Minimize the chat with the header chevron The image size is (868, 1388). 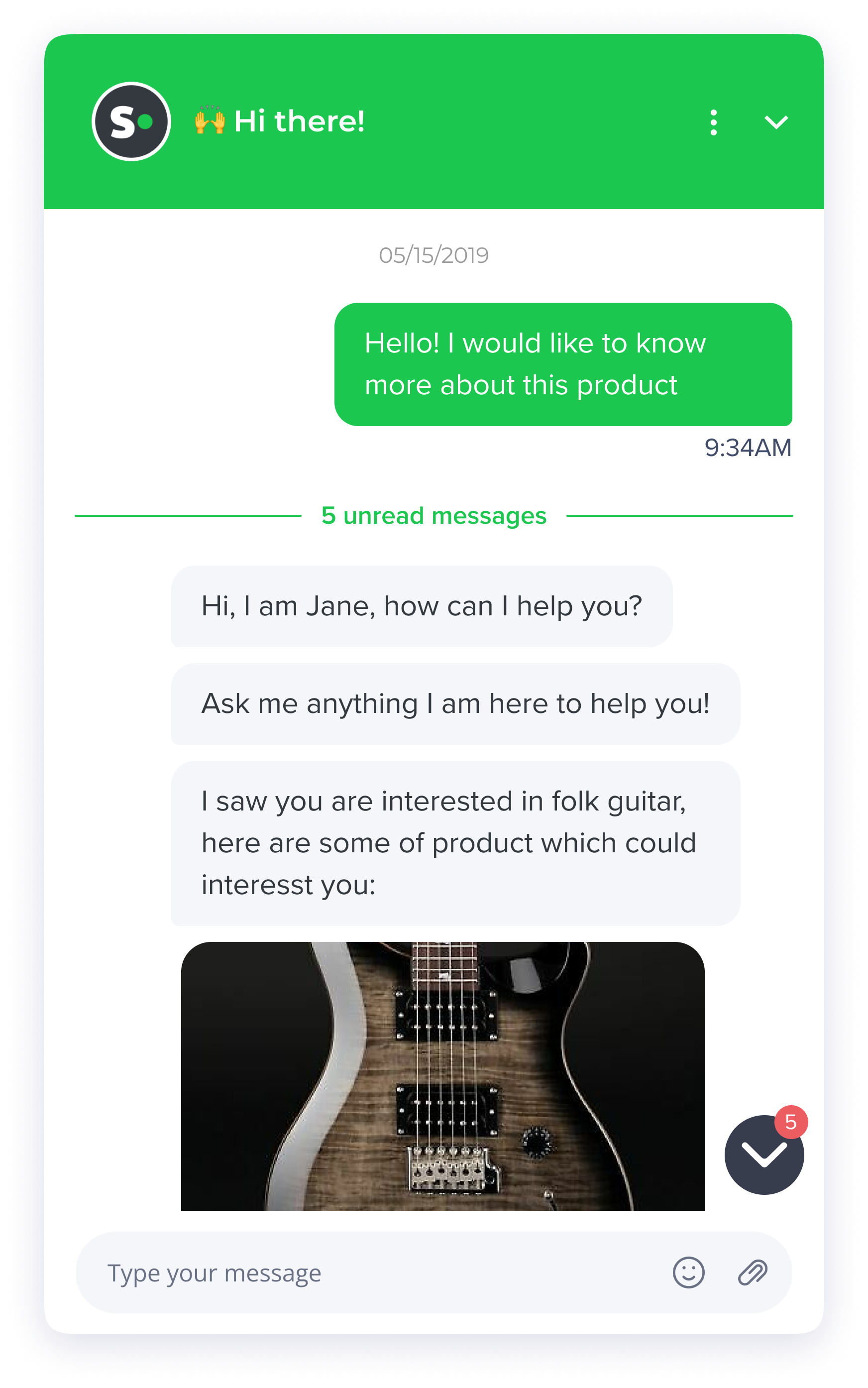point(775,122)
